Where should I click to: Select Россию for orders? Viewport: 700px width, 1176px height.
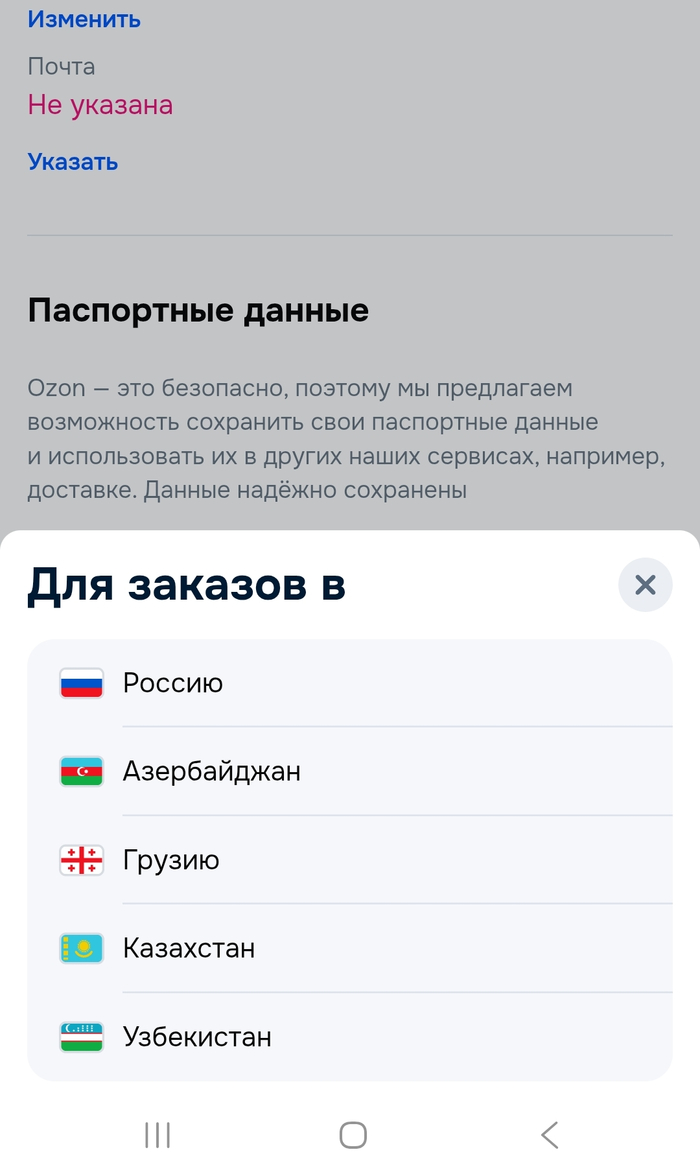(349, 683)
